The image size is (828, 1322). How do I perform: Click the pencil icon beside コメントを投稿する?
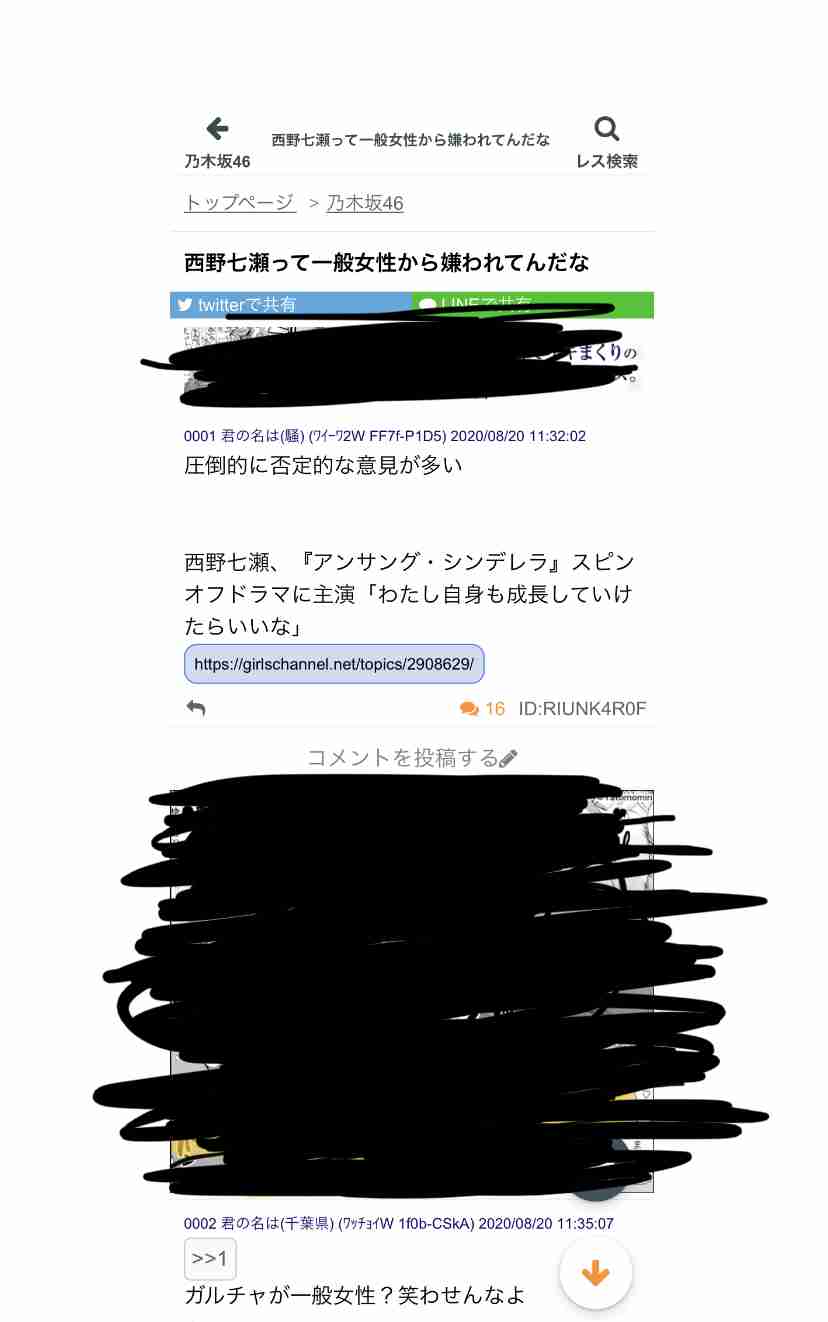(x=508, y=757)
